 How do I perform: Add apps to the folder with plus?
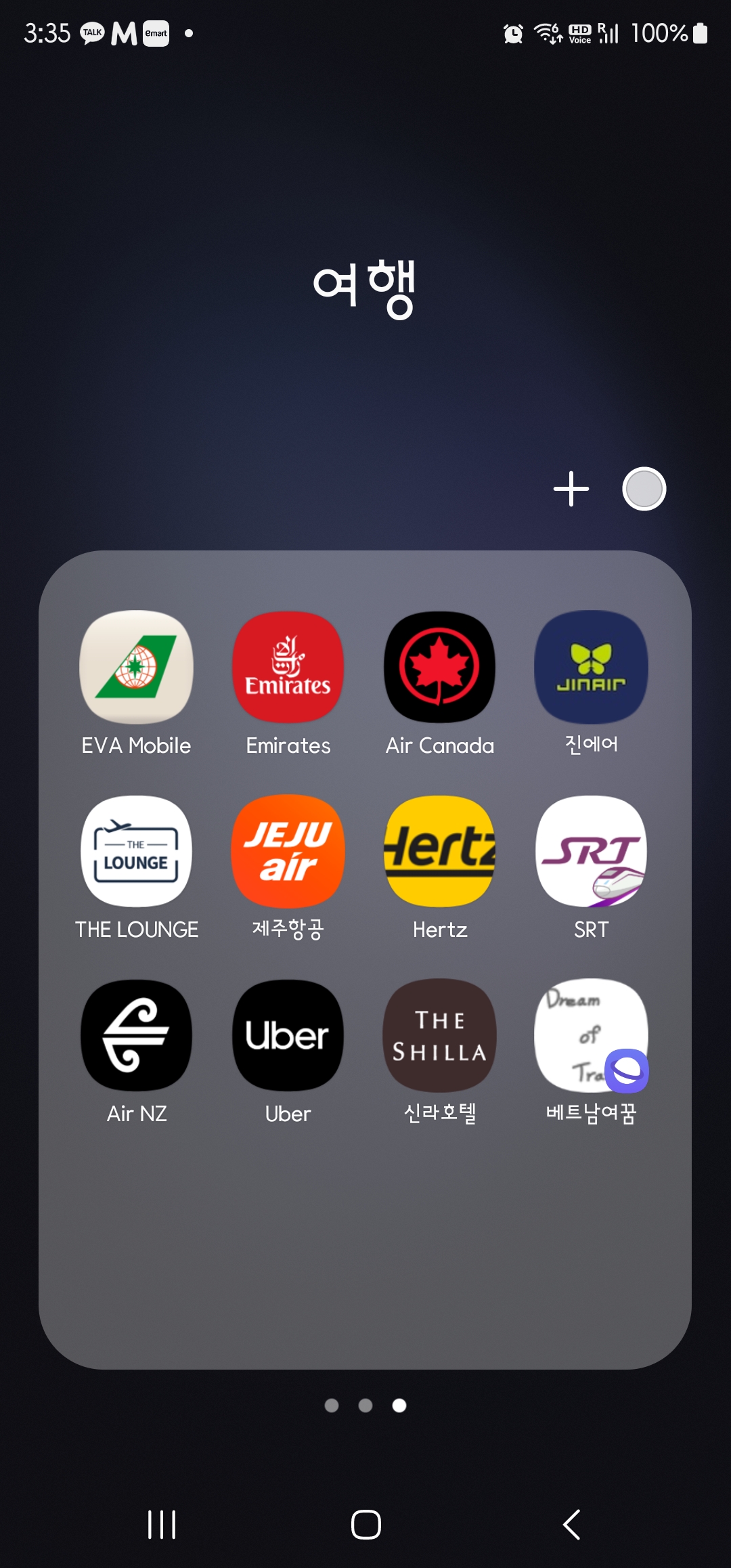tap(571, 489)
